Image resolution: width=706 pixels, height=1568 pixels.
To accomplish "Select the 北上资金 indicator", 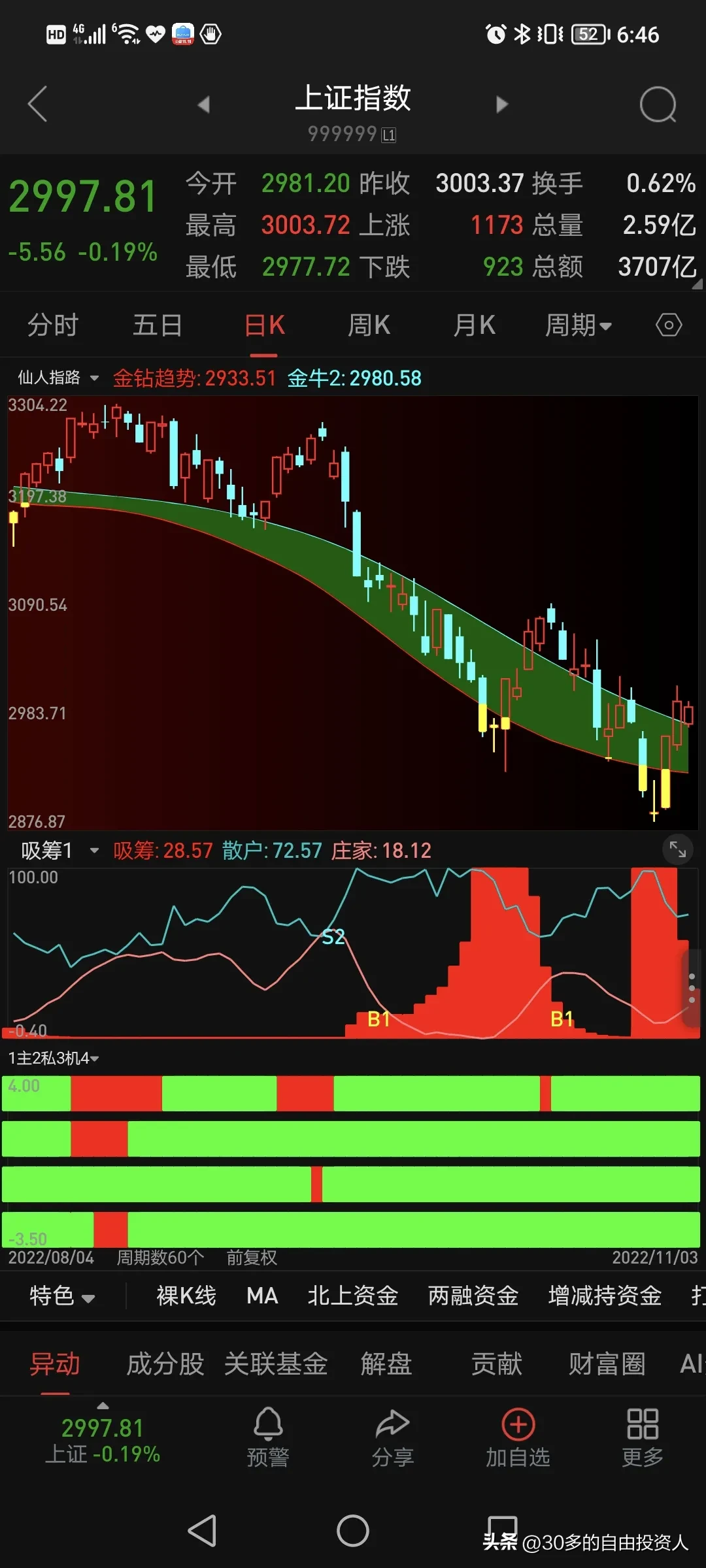I will click(353, 1296).
